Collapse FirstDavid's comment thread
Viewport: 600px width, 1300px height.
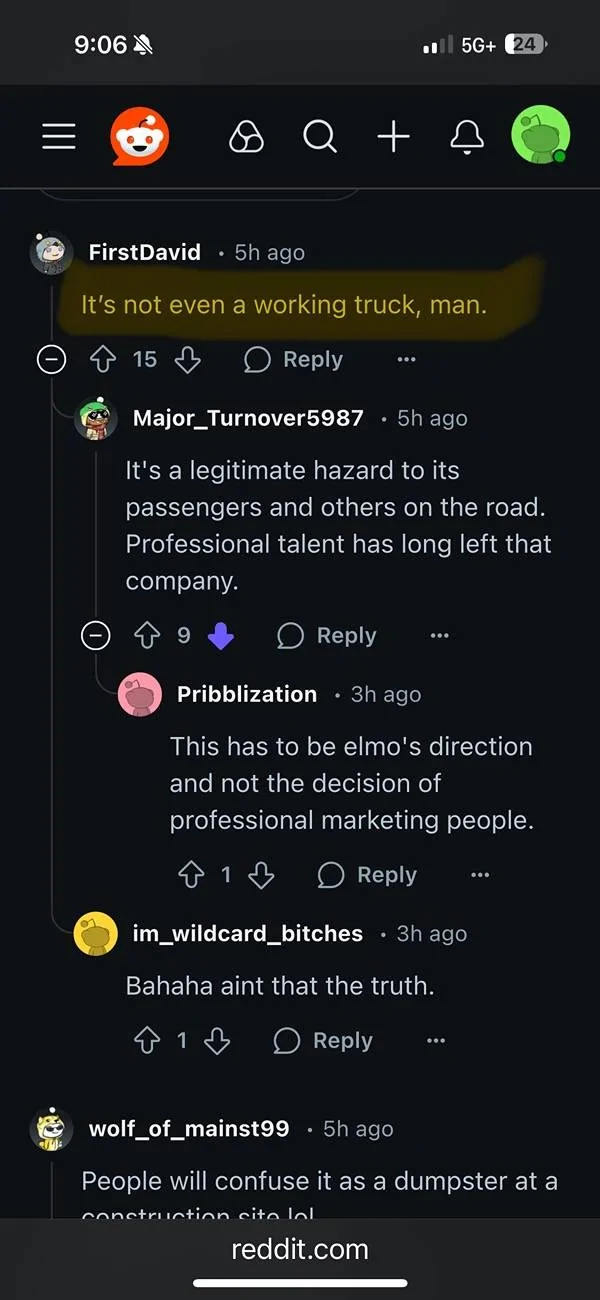pos(51,360)
